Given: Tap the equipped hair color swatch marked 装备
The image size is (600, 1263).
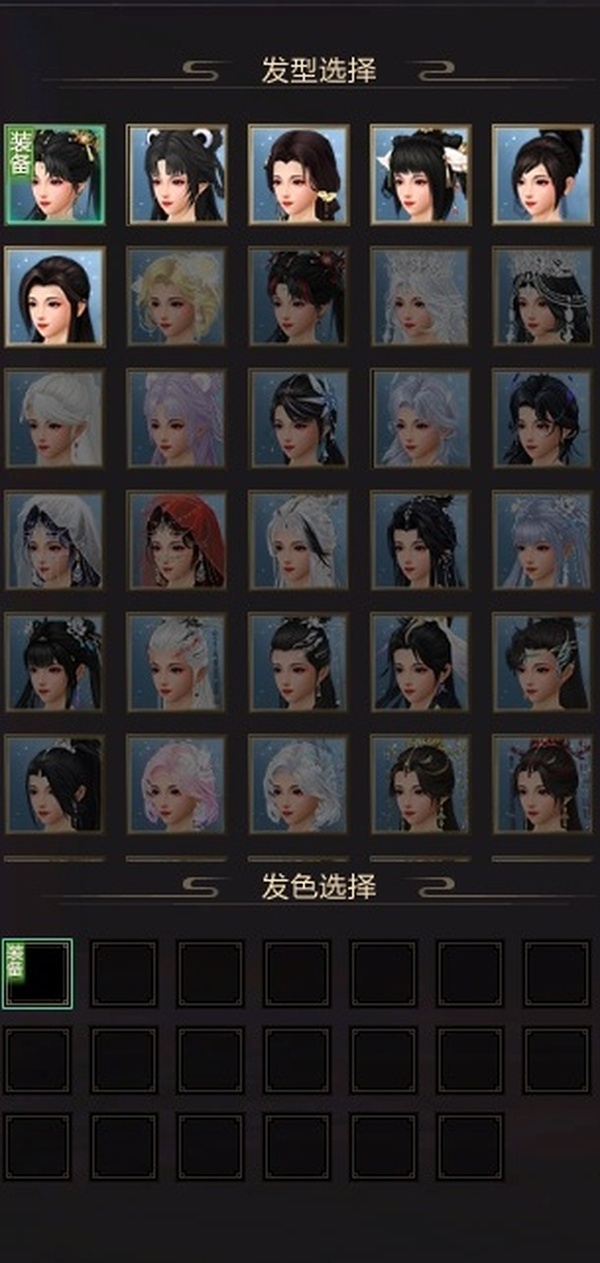Looking at the screenshot, I should [x=38, y=973].
